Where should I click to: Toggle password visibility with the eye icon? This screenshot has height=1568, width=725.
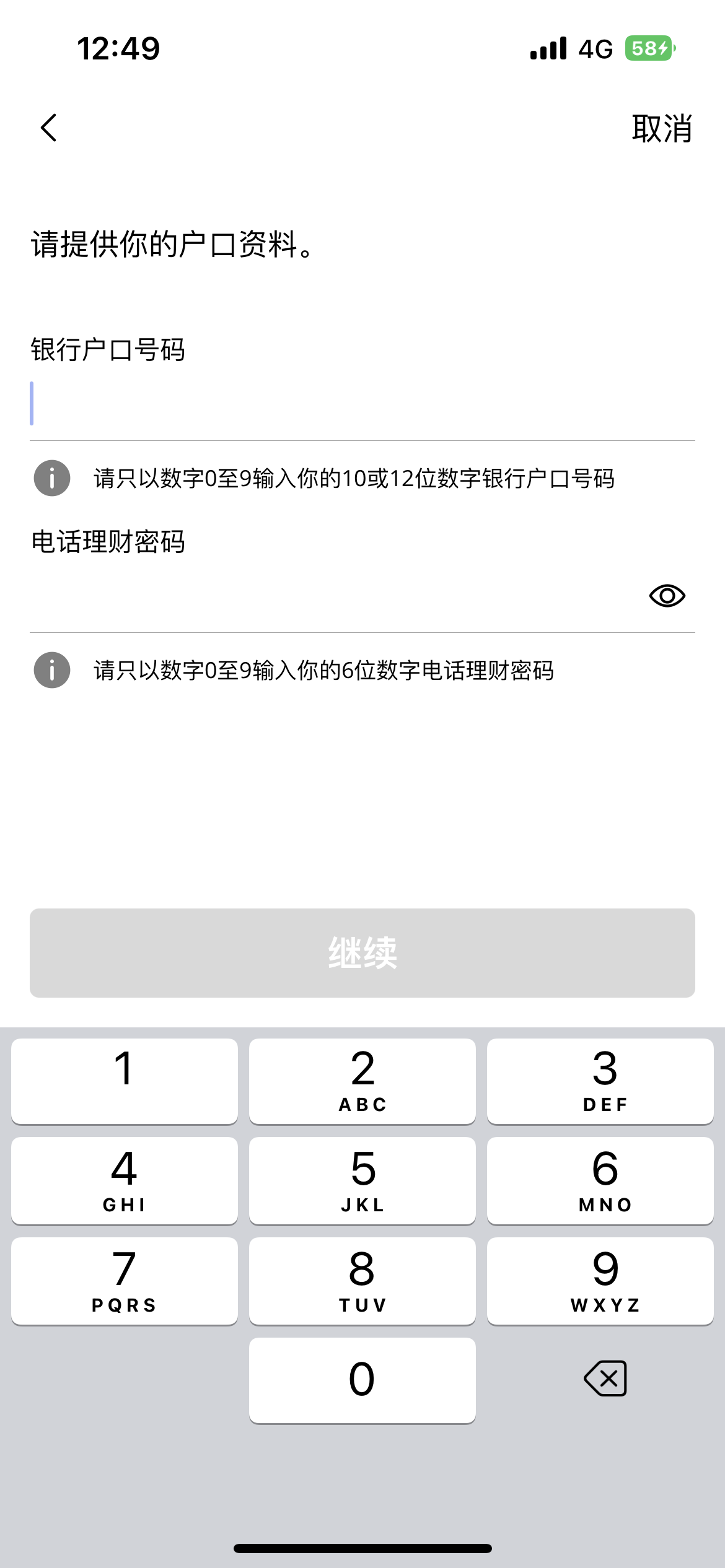click(x=667, y=596)
